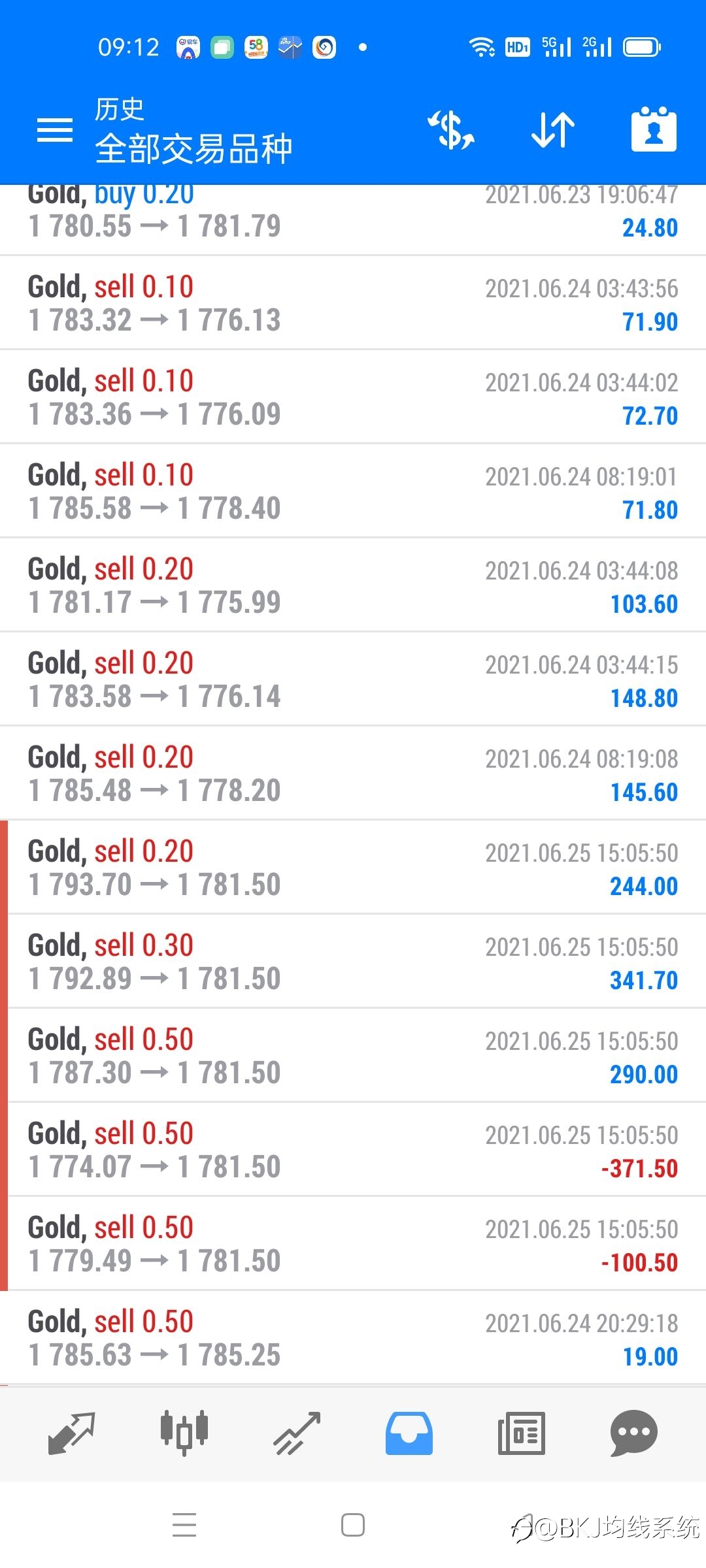Open the symbol filter dollar icon
The height and width of the screenshot is (1568, 706).
pos(451,130)
